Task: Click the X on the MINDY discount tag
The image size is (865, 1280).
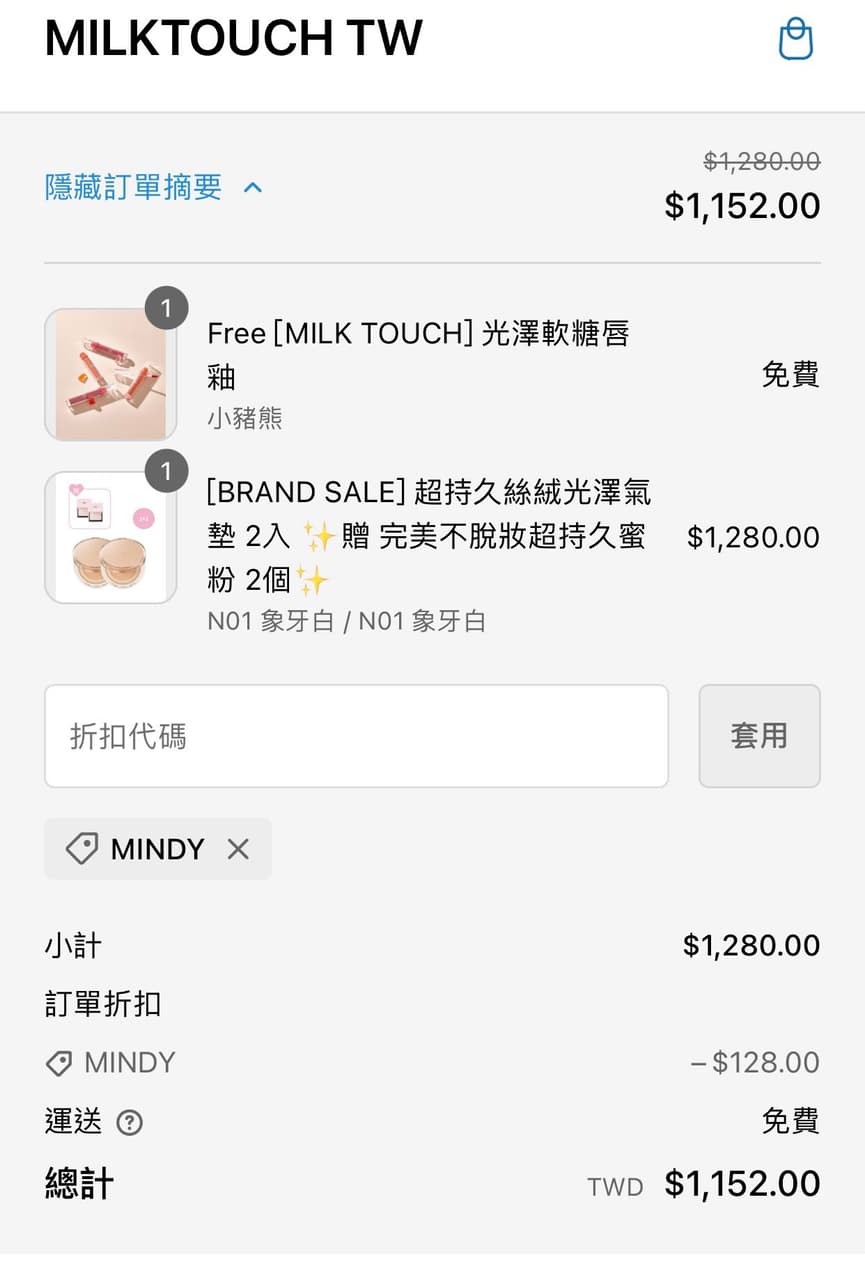Action: pyautogui.click(x=238, y=848)
